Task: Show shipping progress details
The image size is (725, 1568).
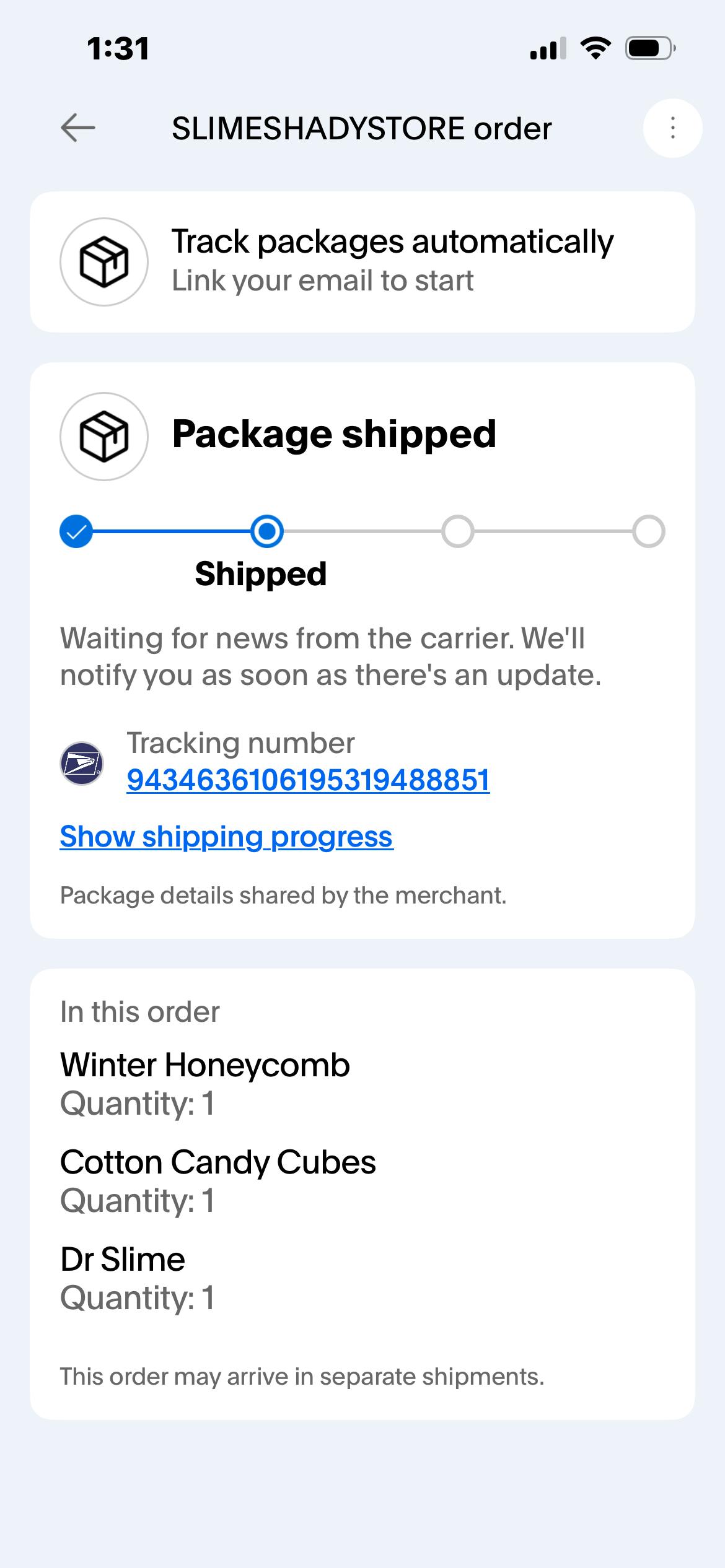Action: click(226, 837)
